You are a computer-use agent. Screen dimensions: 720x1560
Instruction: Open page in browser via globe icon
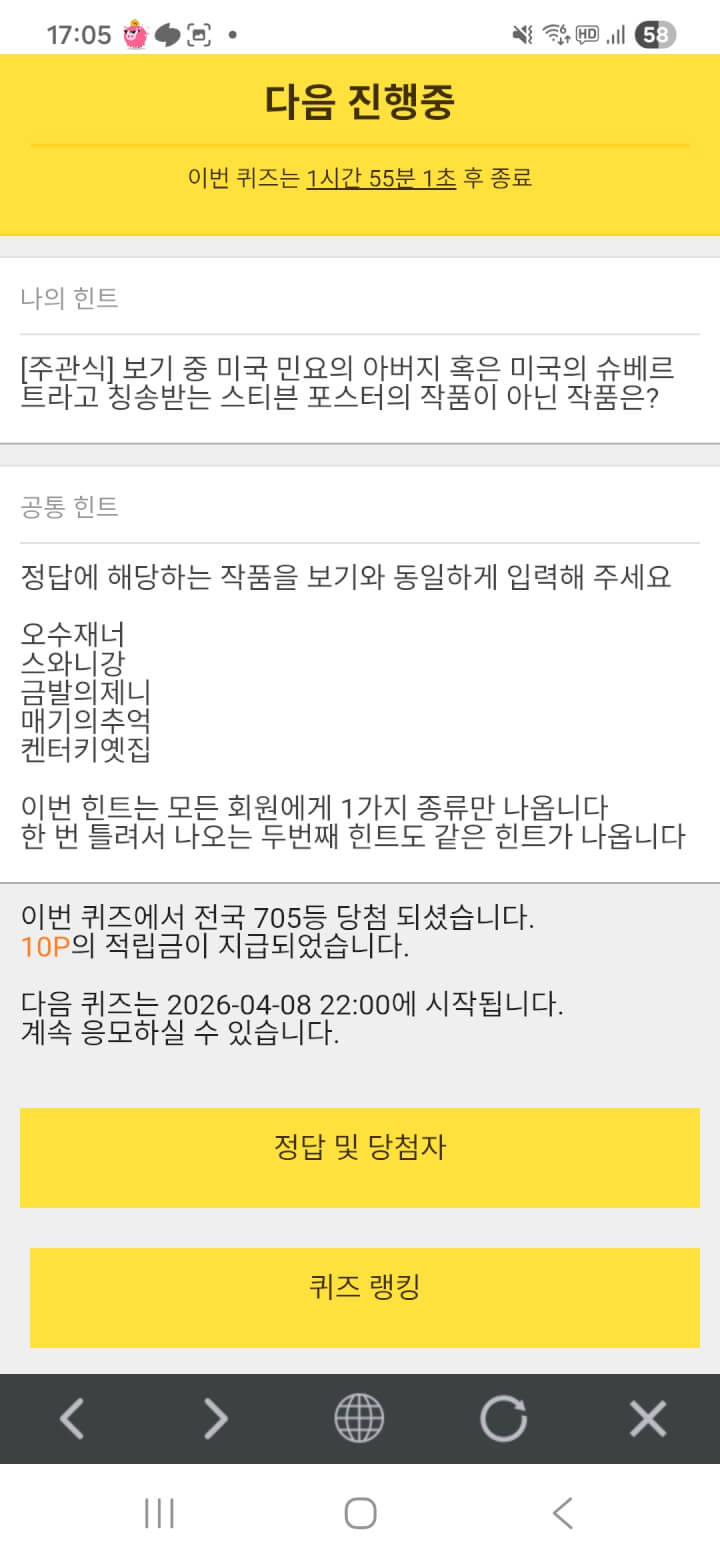[x=359, y=1418]
